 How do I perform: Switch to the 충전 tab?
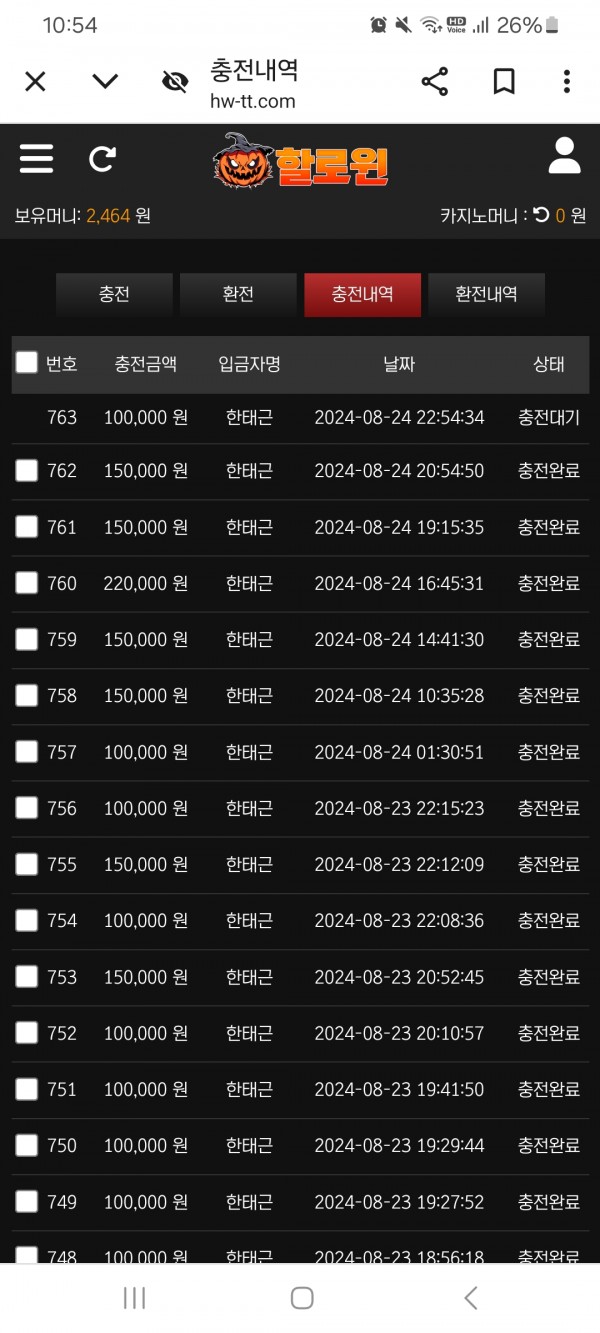coord(114,295)
